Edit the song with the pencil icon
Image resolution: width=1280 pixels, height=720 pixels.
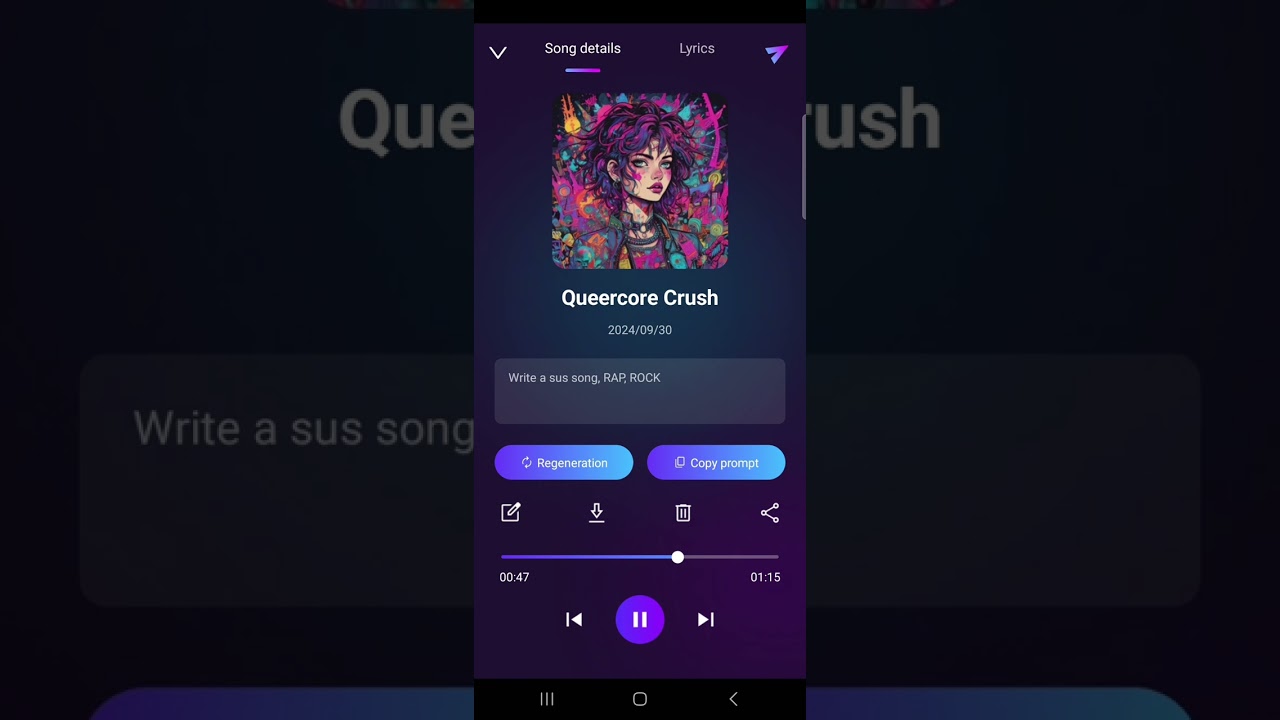pyautogui.click(x=511, y=512)
